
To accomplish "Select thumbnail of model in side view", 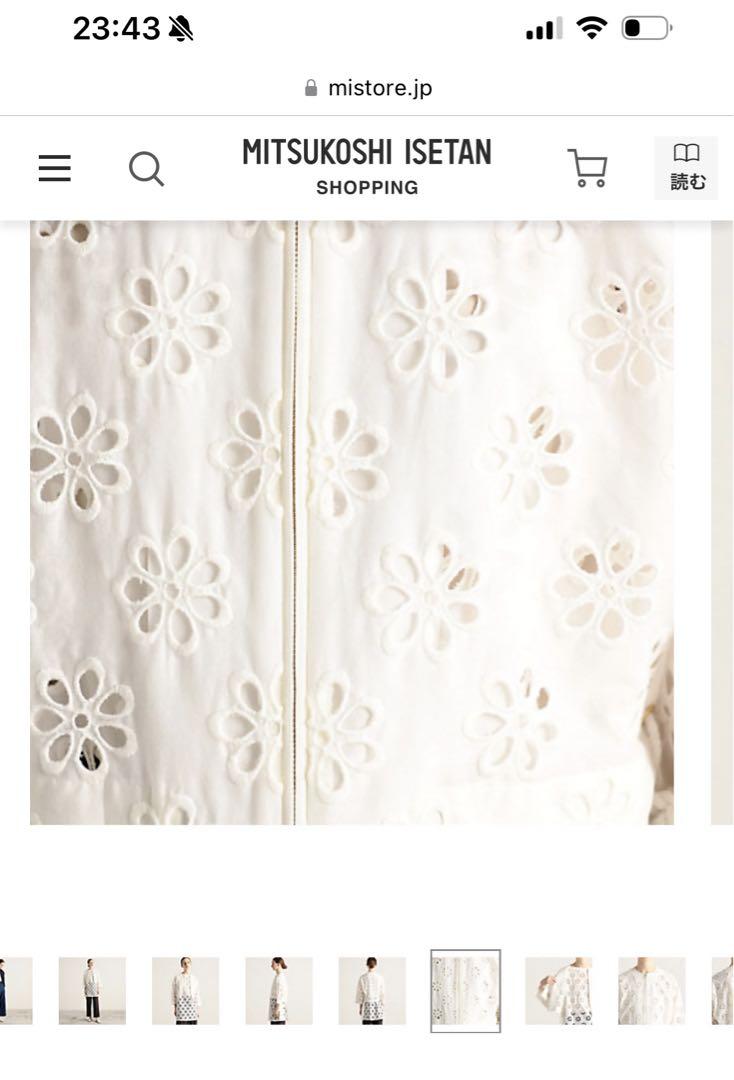I will coord(279,990).
